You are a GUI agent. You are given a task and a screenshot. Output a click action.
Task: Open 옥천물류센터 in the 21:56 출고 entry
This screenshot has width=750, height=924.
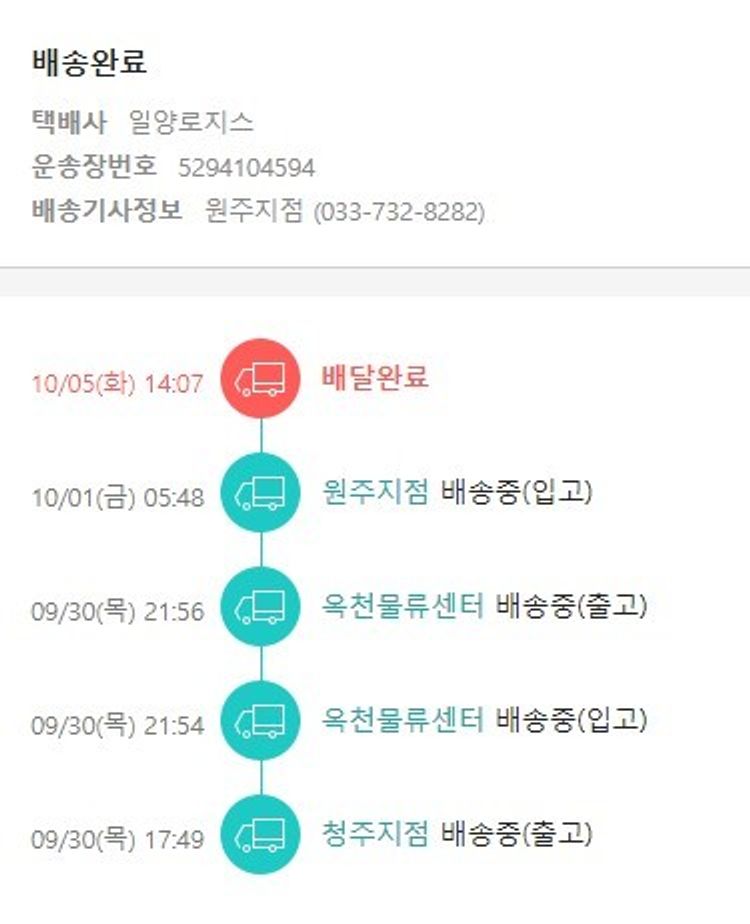[403, 605]
